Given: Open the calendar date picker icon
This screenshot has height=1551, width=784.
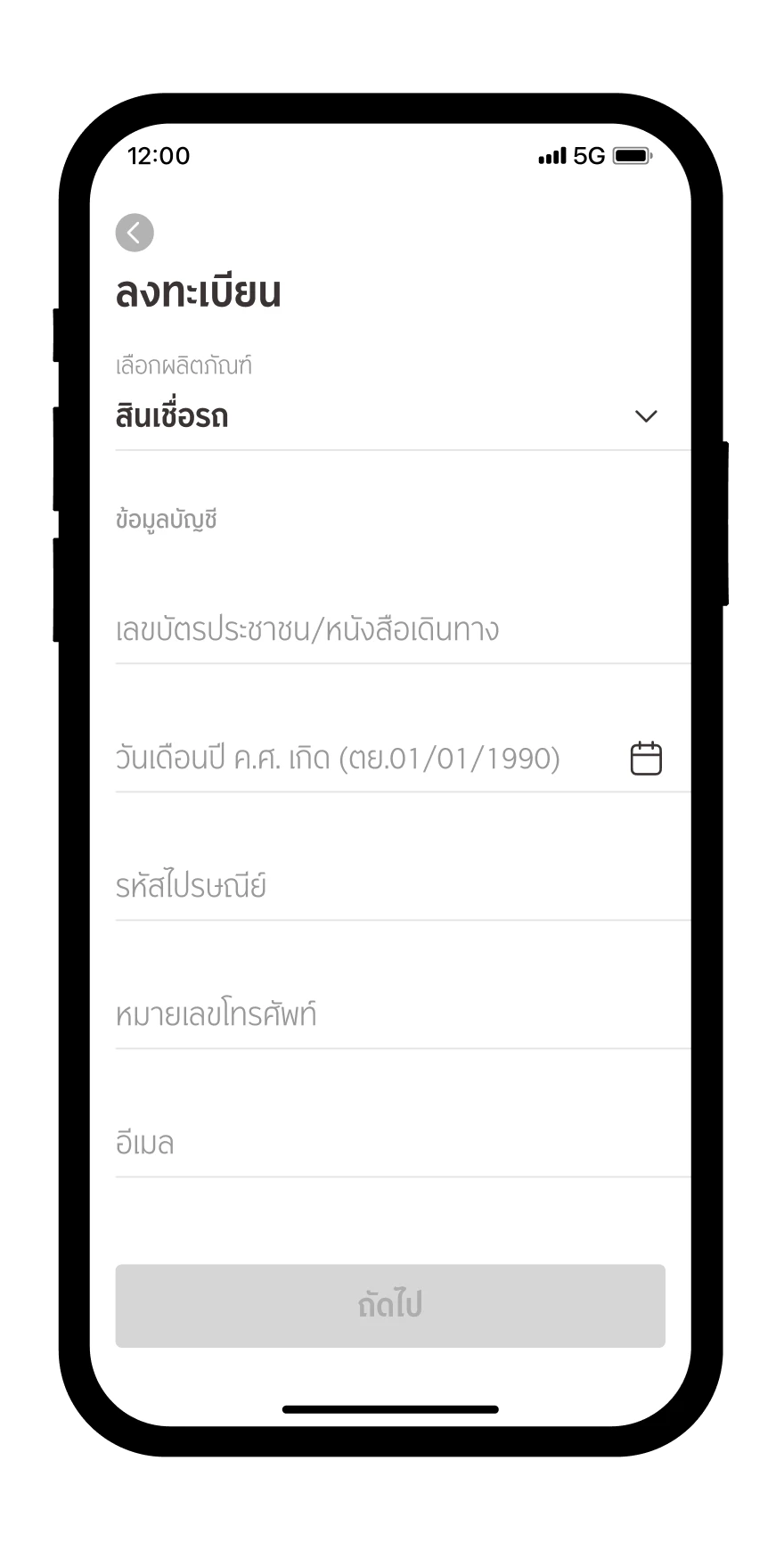Looking at the screenshot, I should 646,759.
